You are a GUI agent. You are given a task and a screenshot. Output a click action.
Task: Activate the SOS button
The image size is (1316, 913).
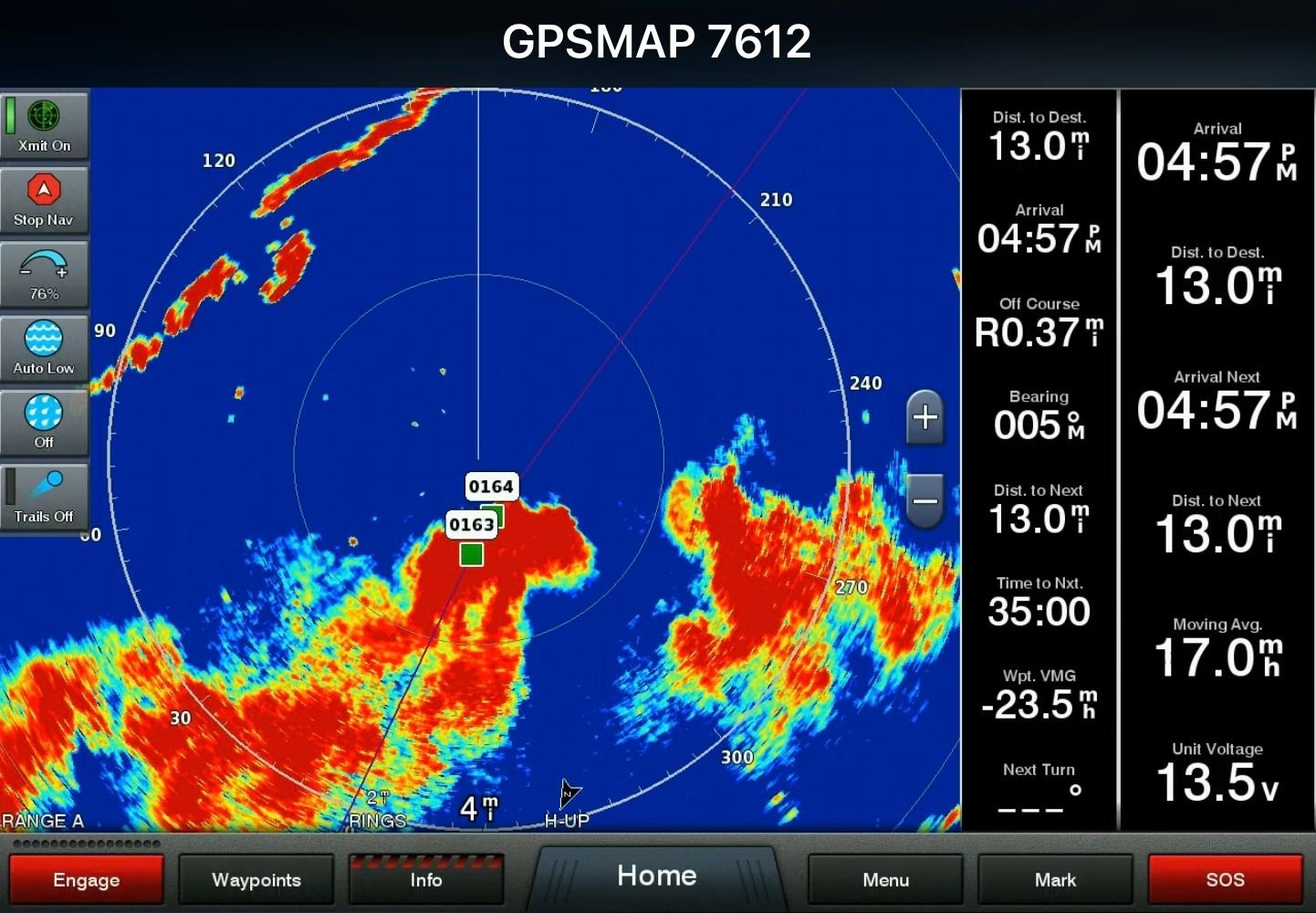coord(1225,880)
